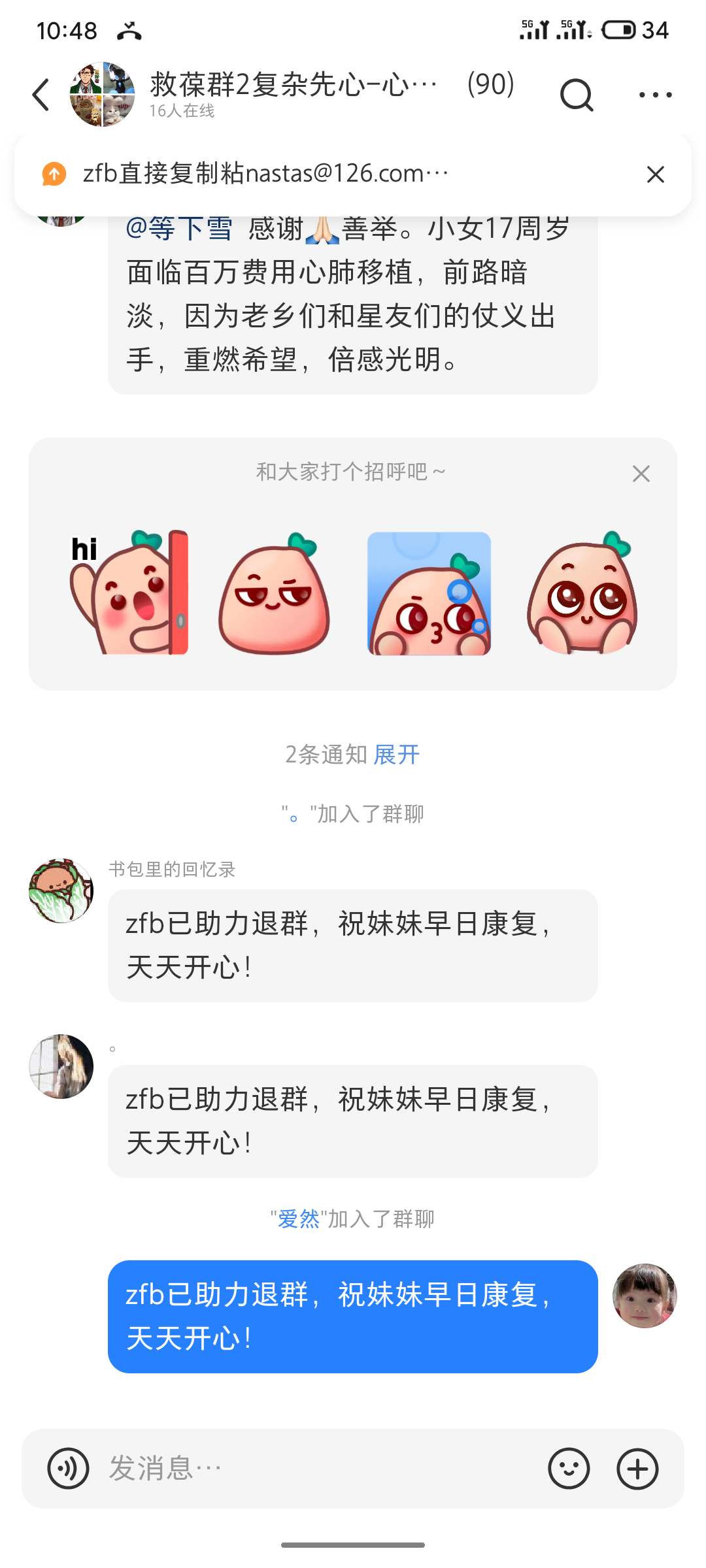The image size is (706, 1568).
Task: Close the greeting sticker panel
Action: pos(641,474)
